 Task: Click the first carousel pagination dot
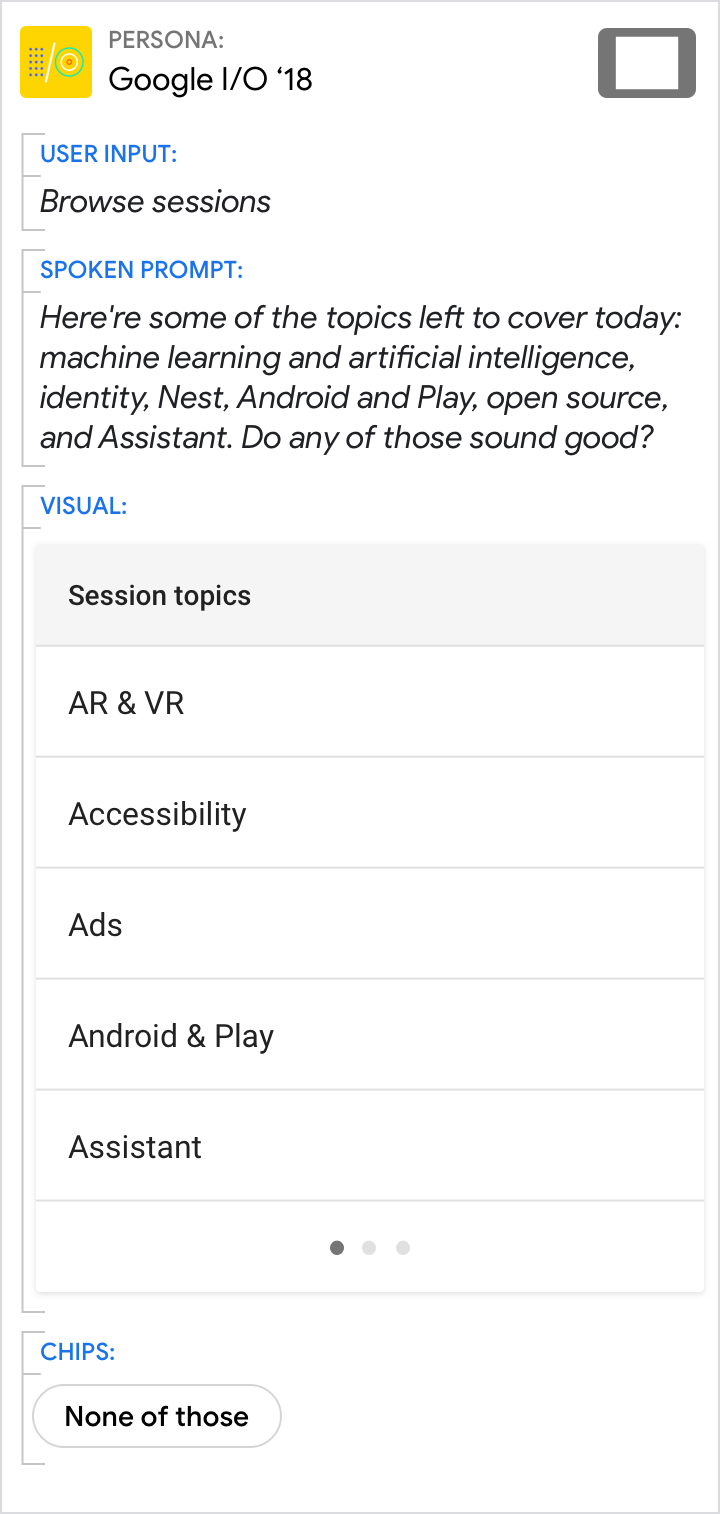(337, 1248)
